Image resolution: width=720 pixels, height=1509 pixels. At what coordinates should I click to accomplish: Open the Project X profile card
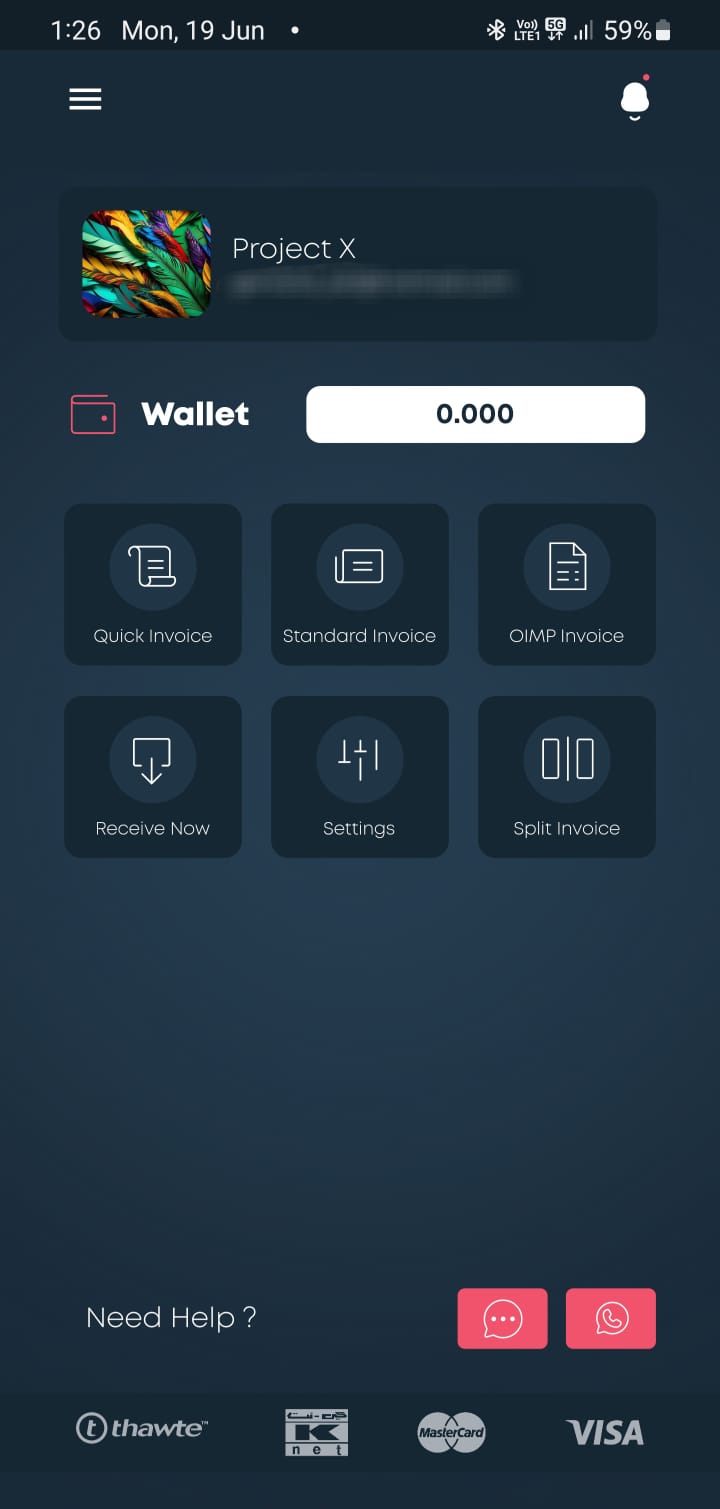(357, 264)
